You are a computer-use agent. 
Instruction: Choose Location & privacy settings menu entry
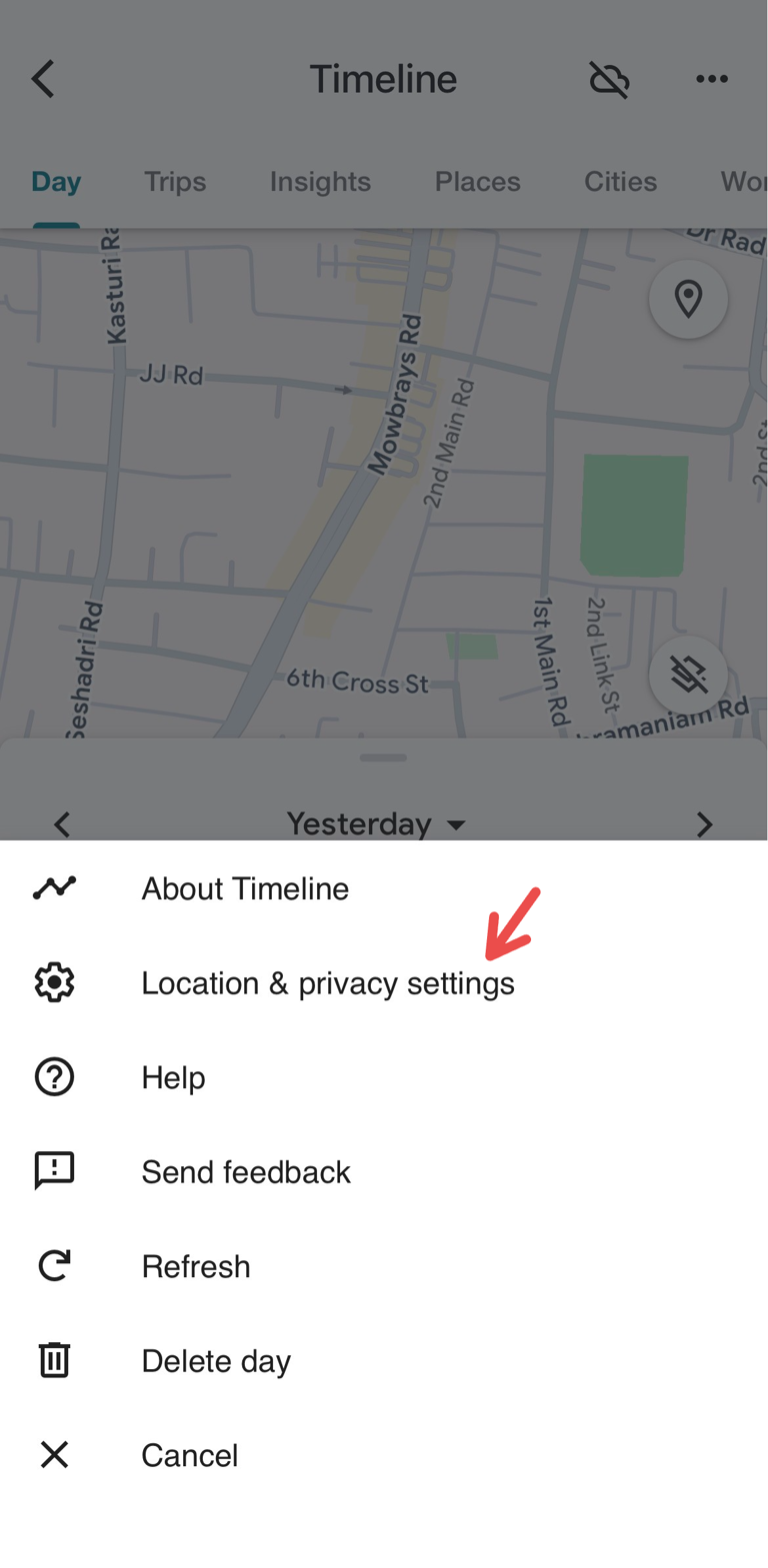coord(328,982)
